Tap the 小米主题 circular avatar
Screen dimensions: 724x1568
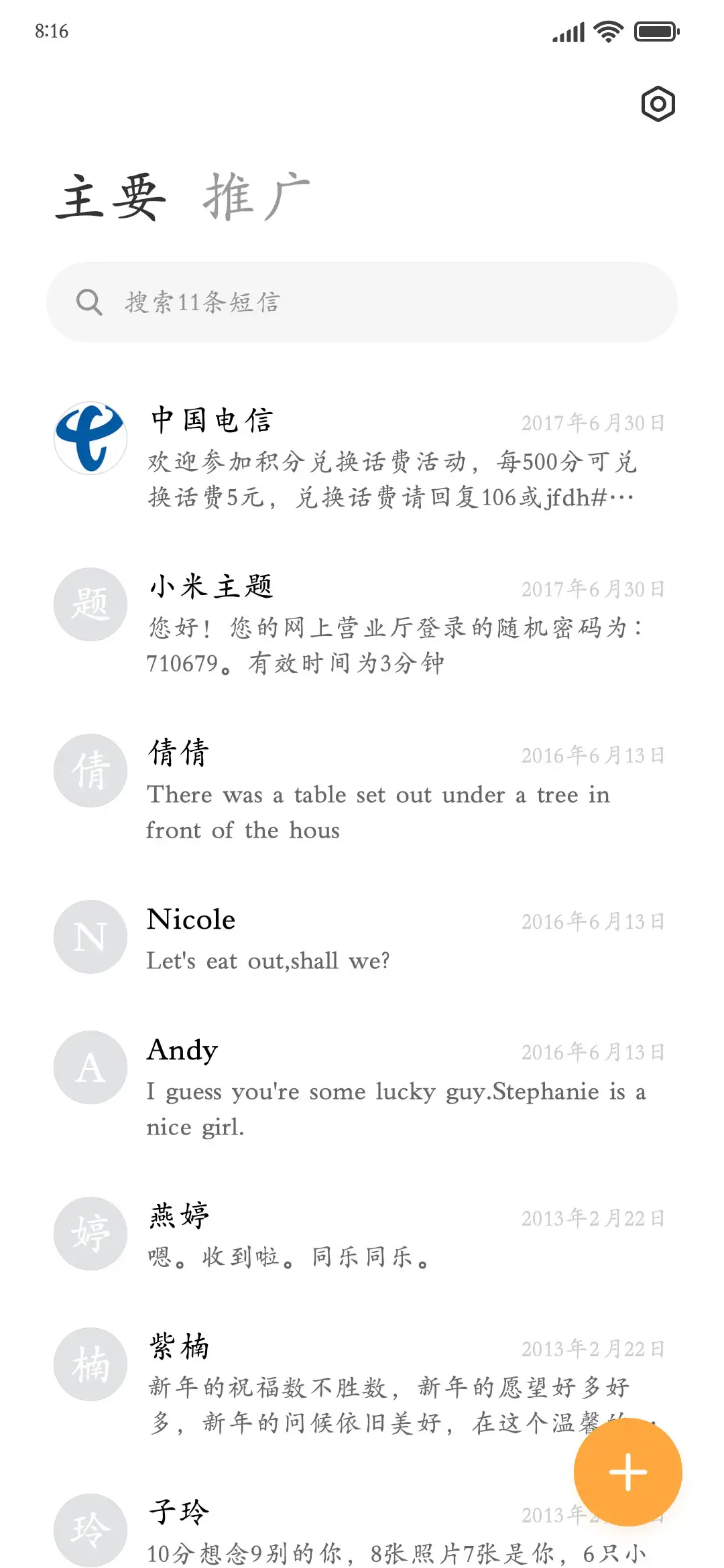[90, 604]
